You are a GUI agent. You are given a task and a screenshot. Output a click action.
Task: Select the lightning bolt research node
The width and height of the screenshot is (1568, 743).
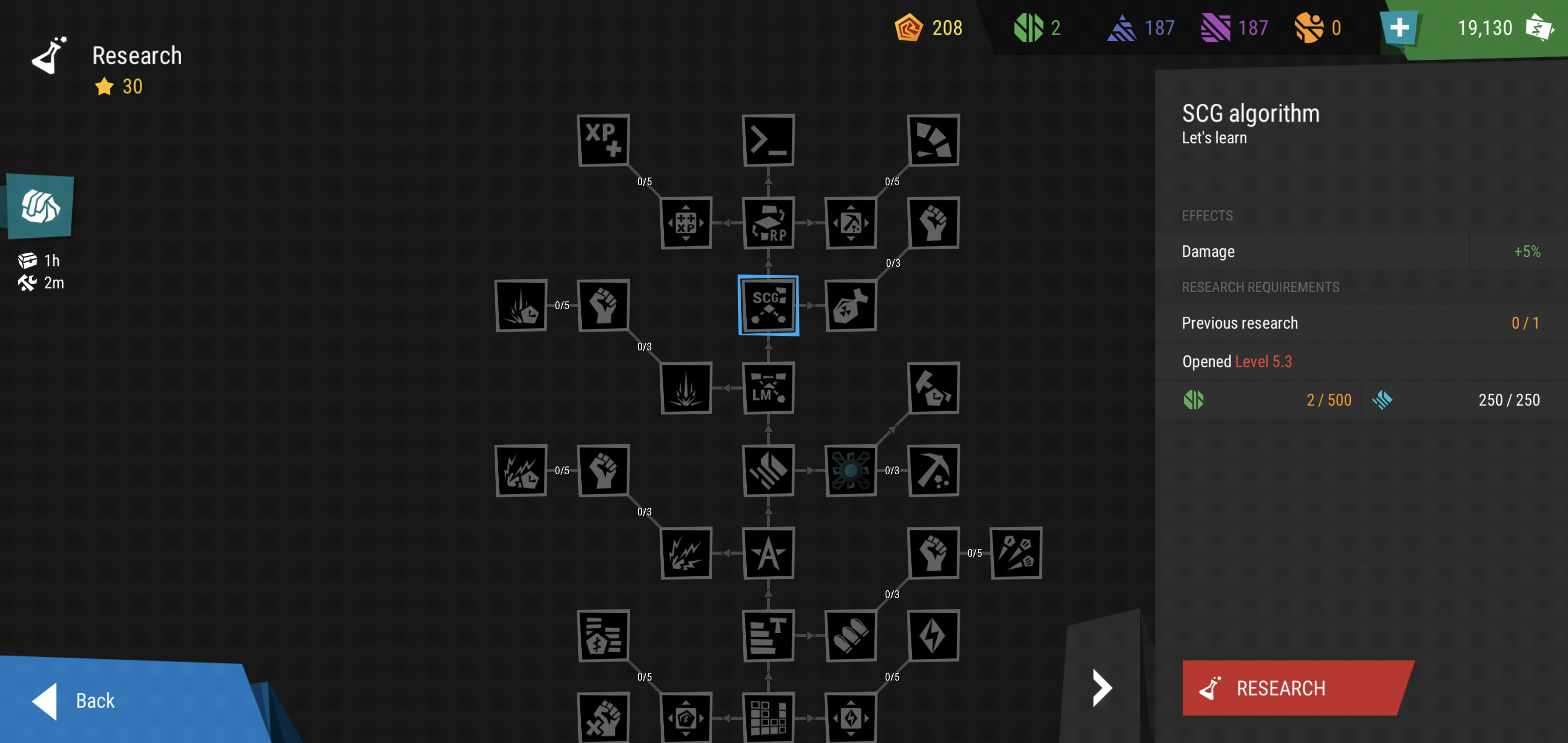click(933, 635)
